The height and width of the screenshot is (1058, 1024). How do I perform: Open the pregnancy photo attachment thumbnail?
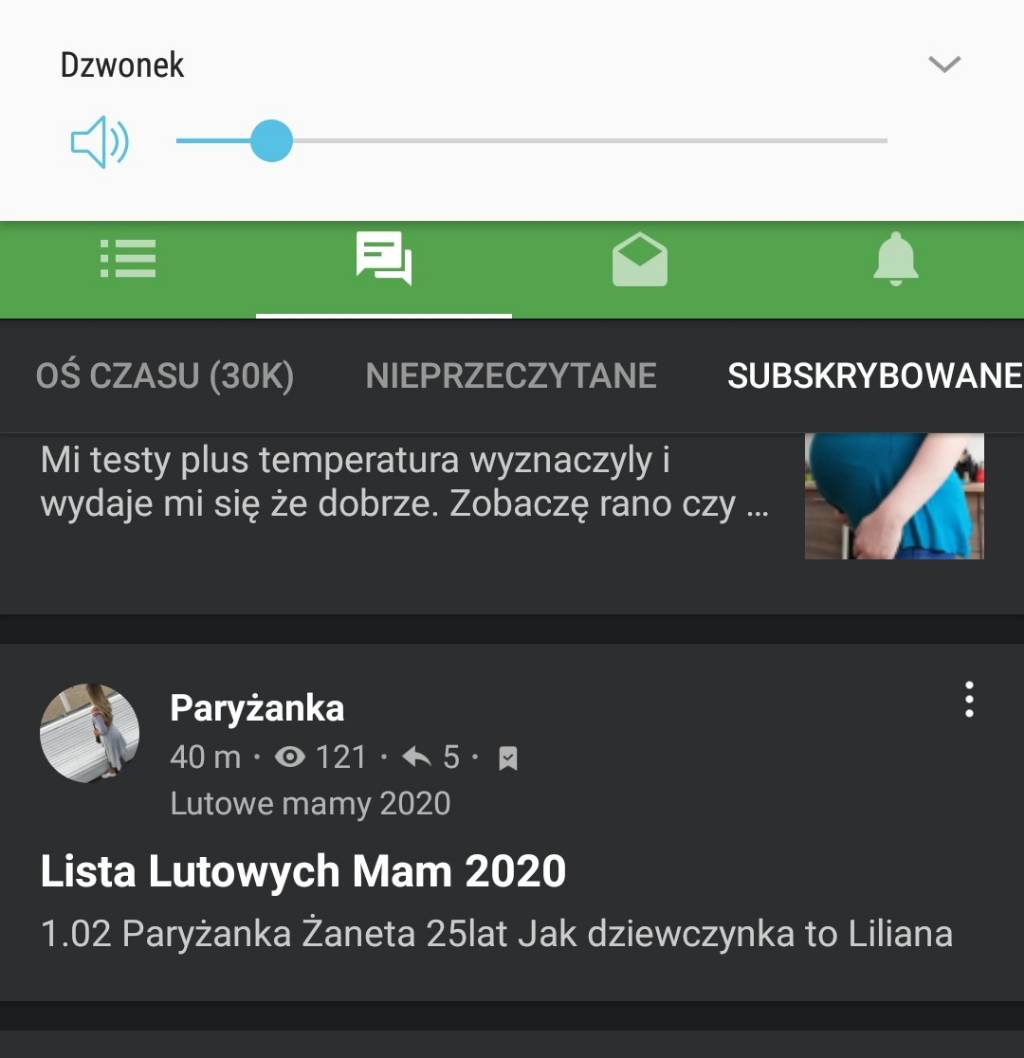tap(894, 496)
